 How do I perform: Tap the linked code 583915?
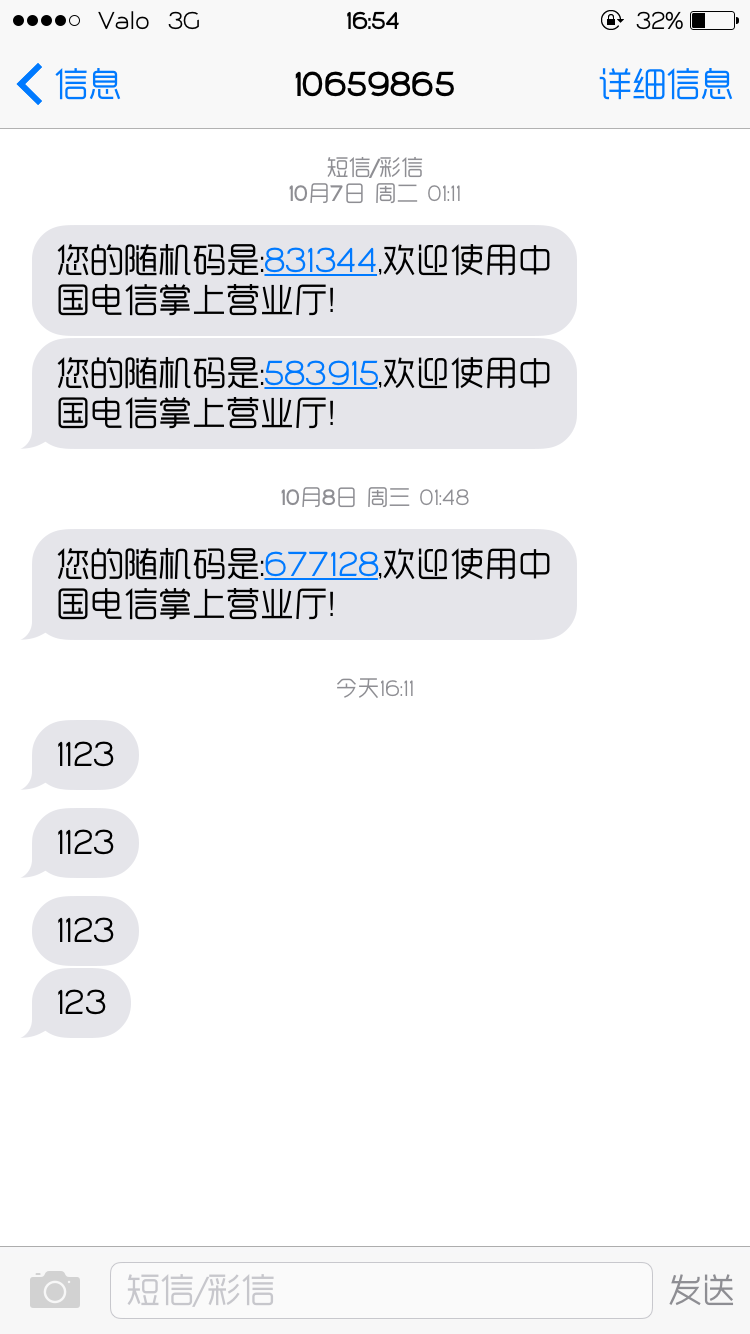click(321, 374)
